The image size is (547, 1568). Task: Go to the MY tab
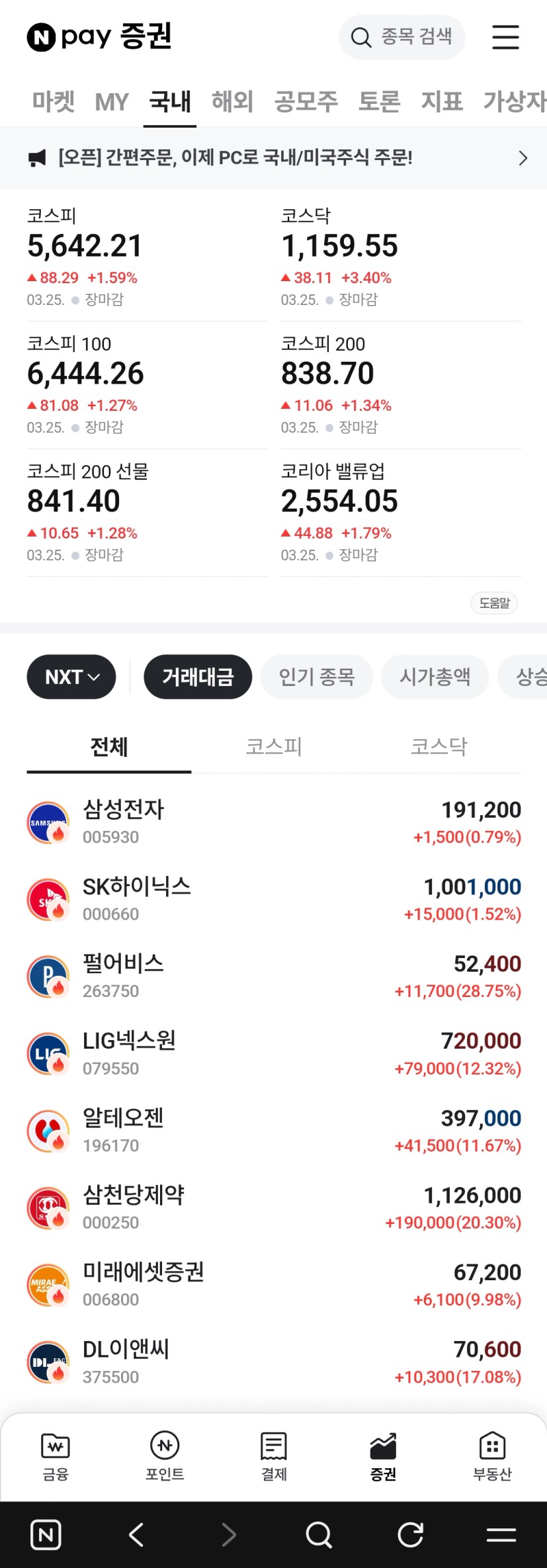pos(112,102)
